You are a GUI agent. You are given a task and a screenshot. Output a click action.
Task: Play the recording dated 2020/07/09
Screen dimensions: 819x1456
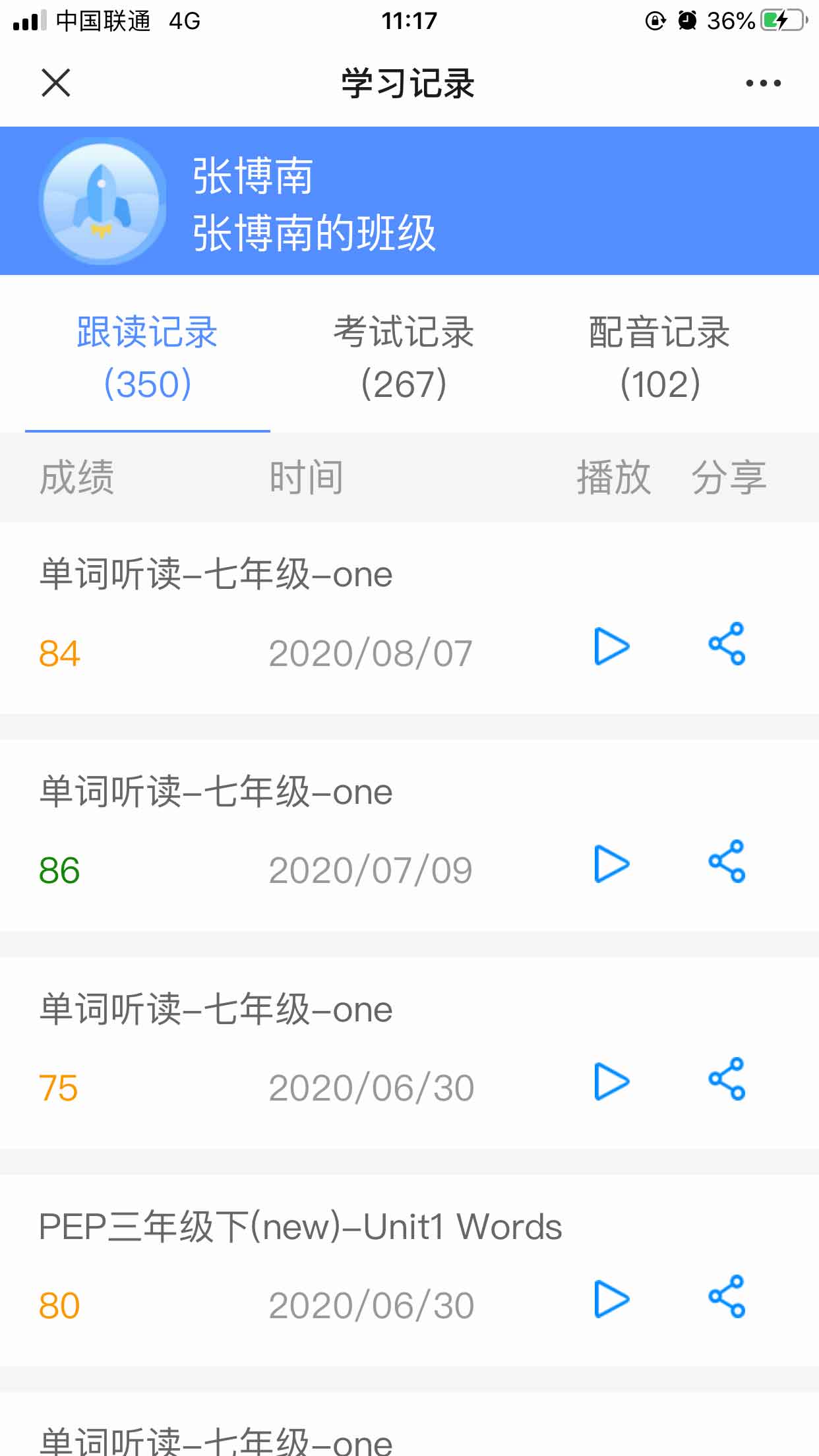point(611,864)
